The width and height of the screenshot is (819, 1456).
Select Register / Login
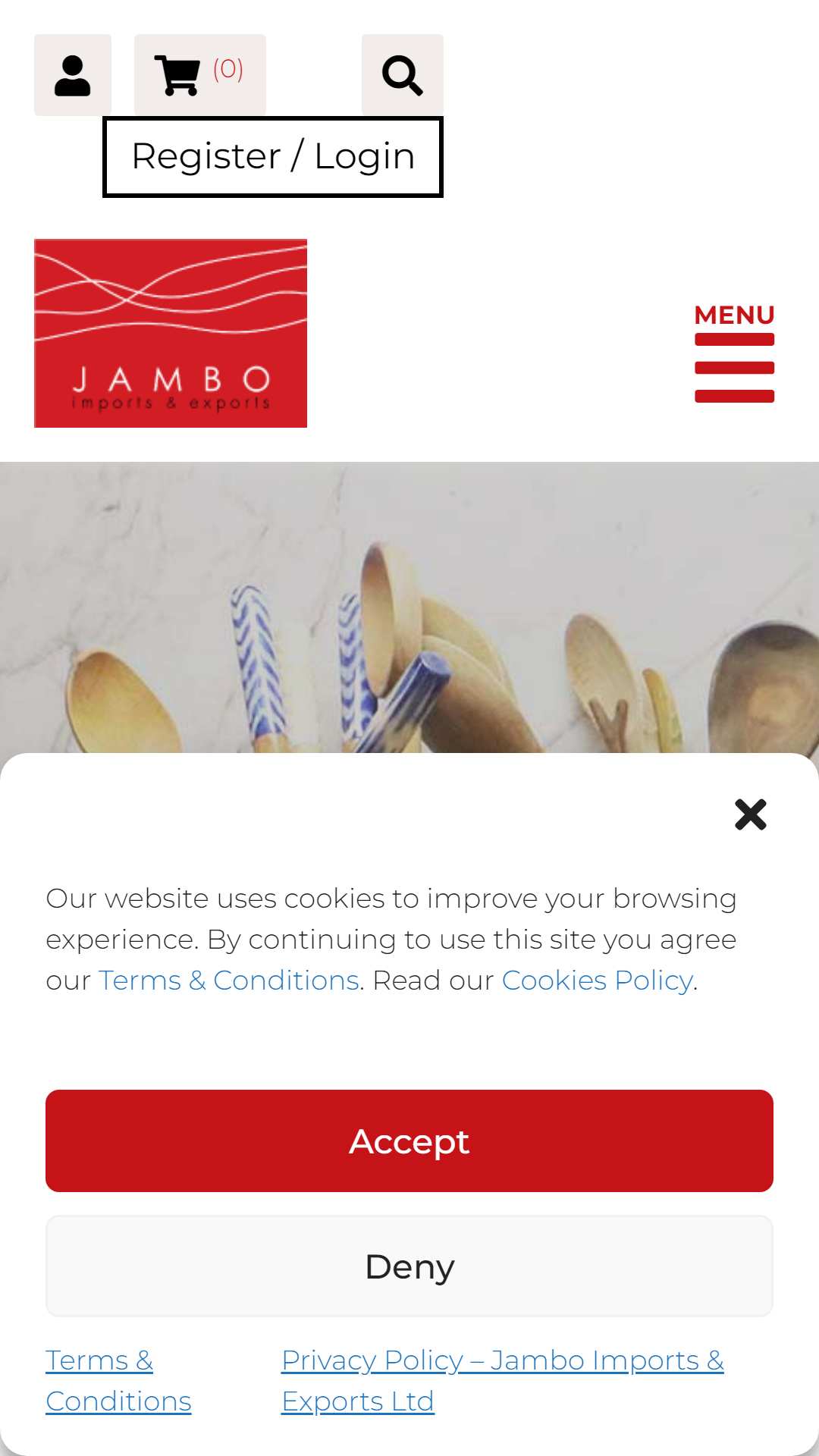click(x=273, y=157)
